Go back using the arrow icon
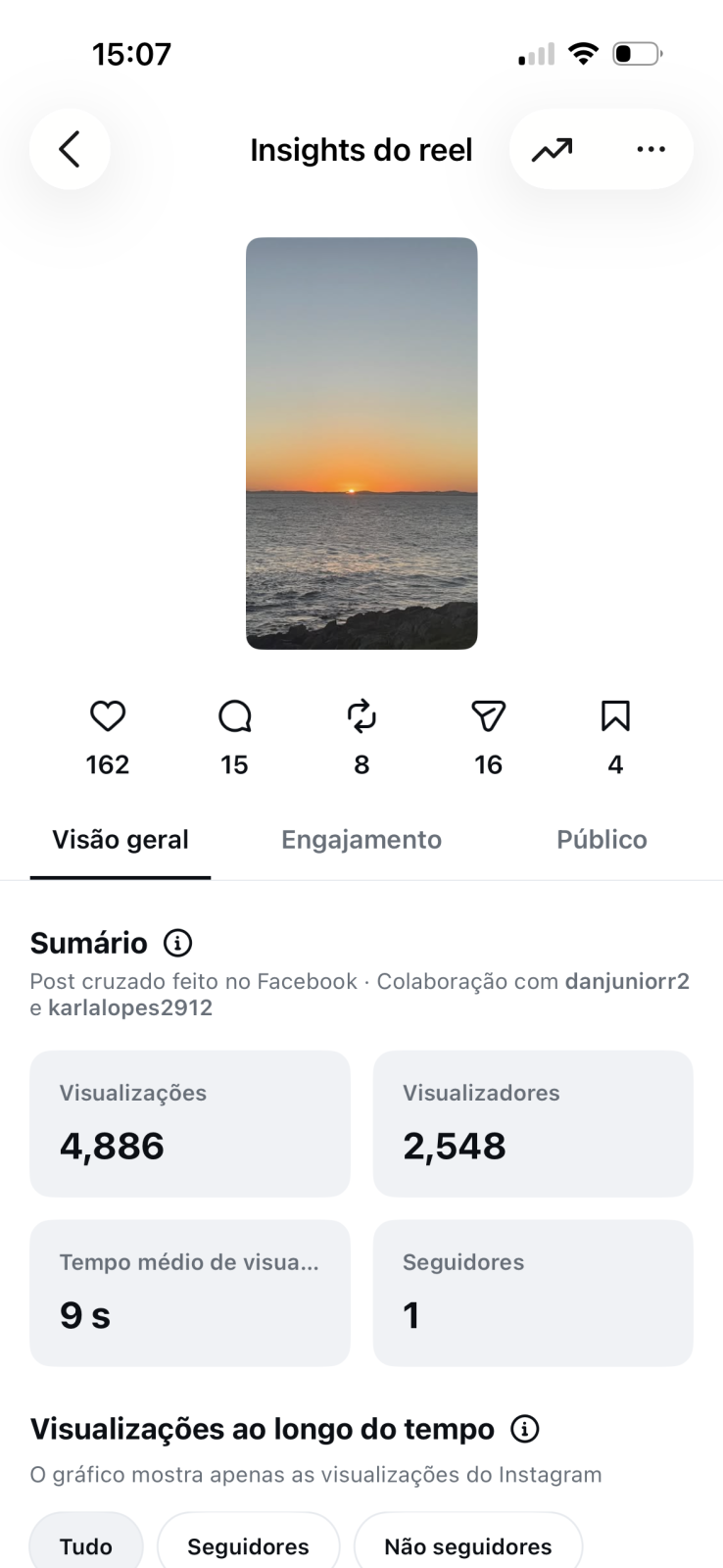 (x=70, y=149)
